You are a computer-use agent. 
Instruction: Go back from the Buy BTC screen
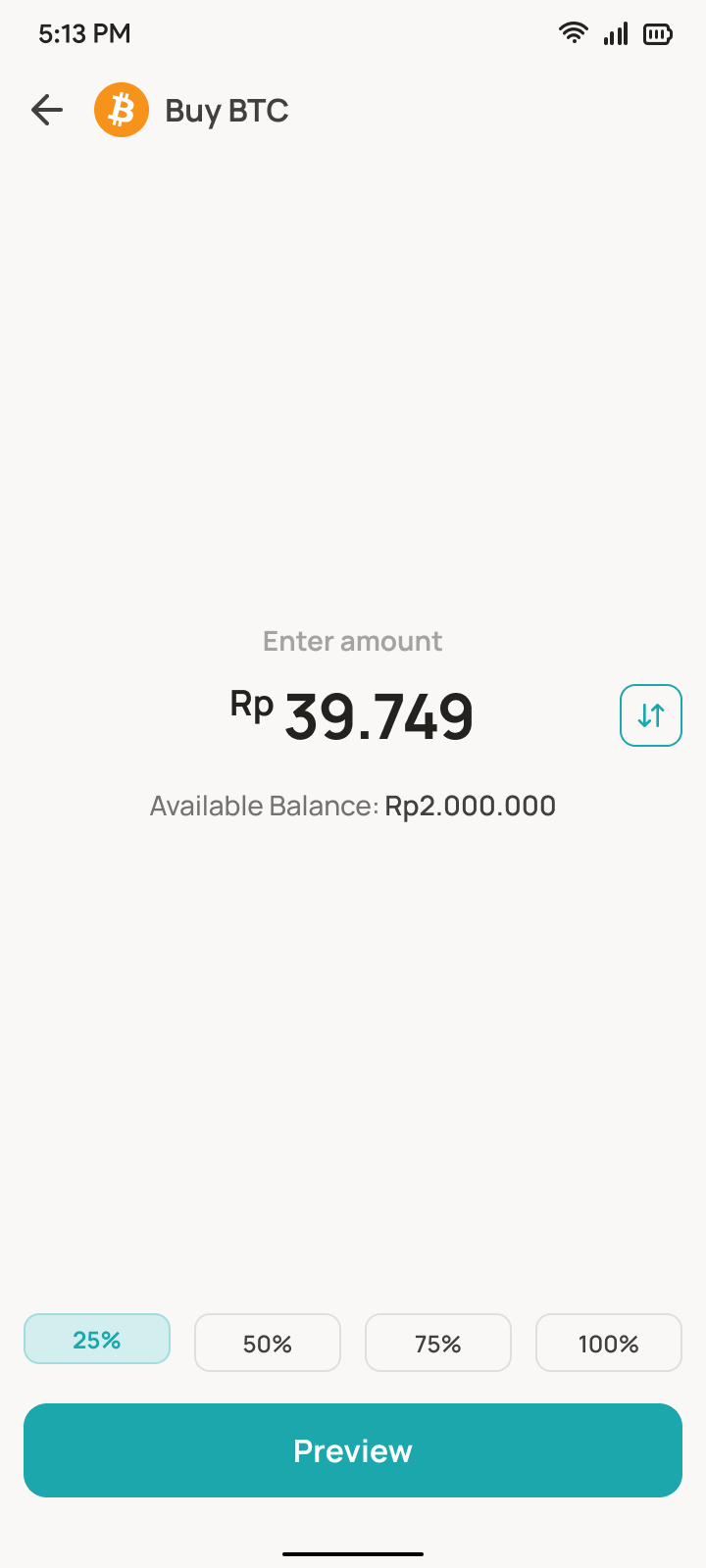pos(47,110)
